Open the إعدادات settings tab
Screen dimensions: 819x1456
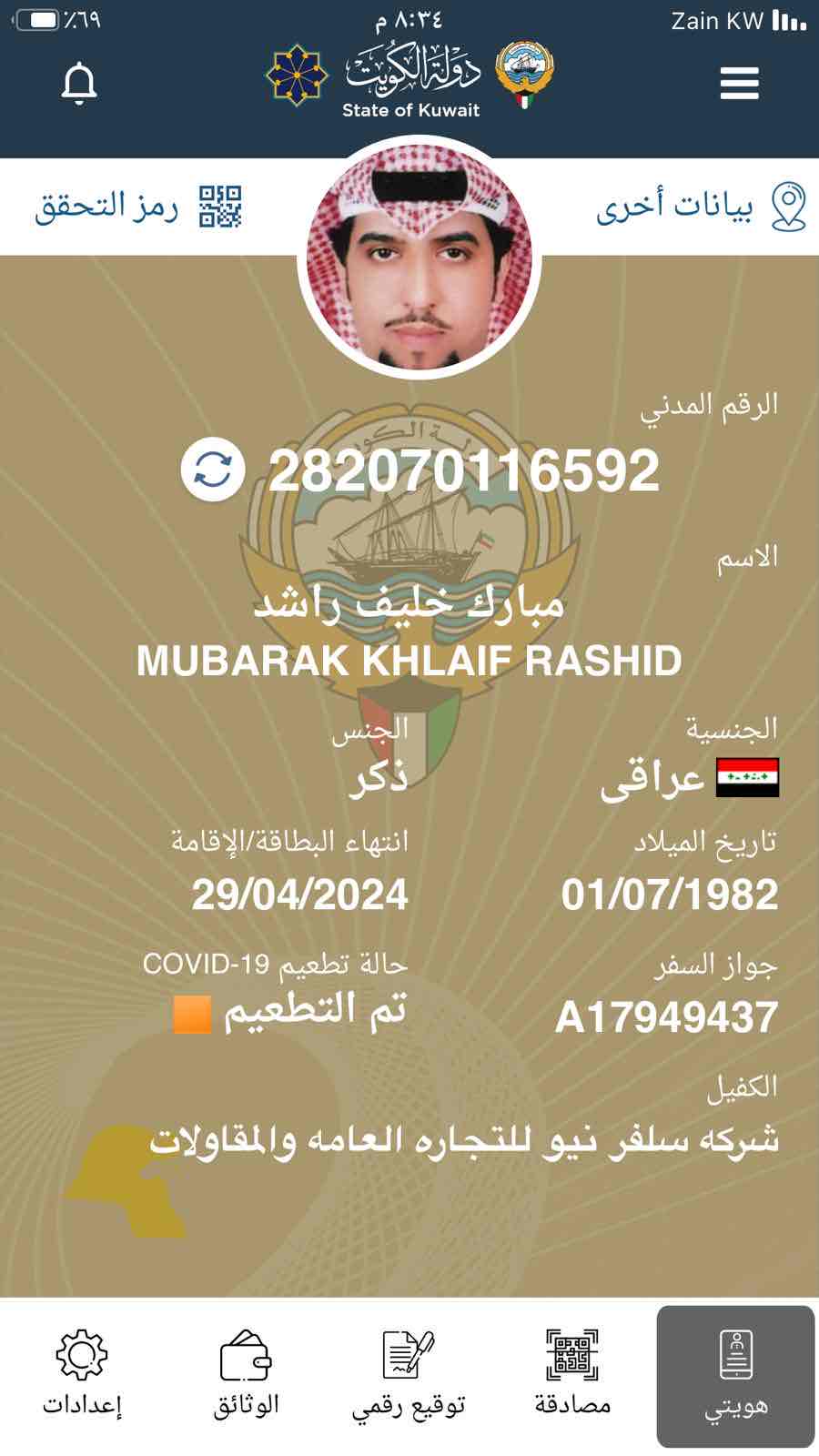click(x=82, y=1374)
